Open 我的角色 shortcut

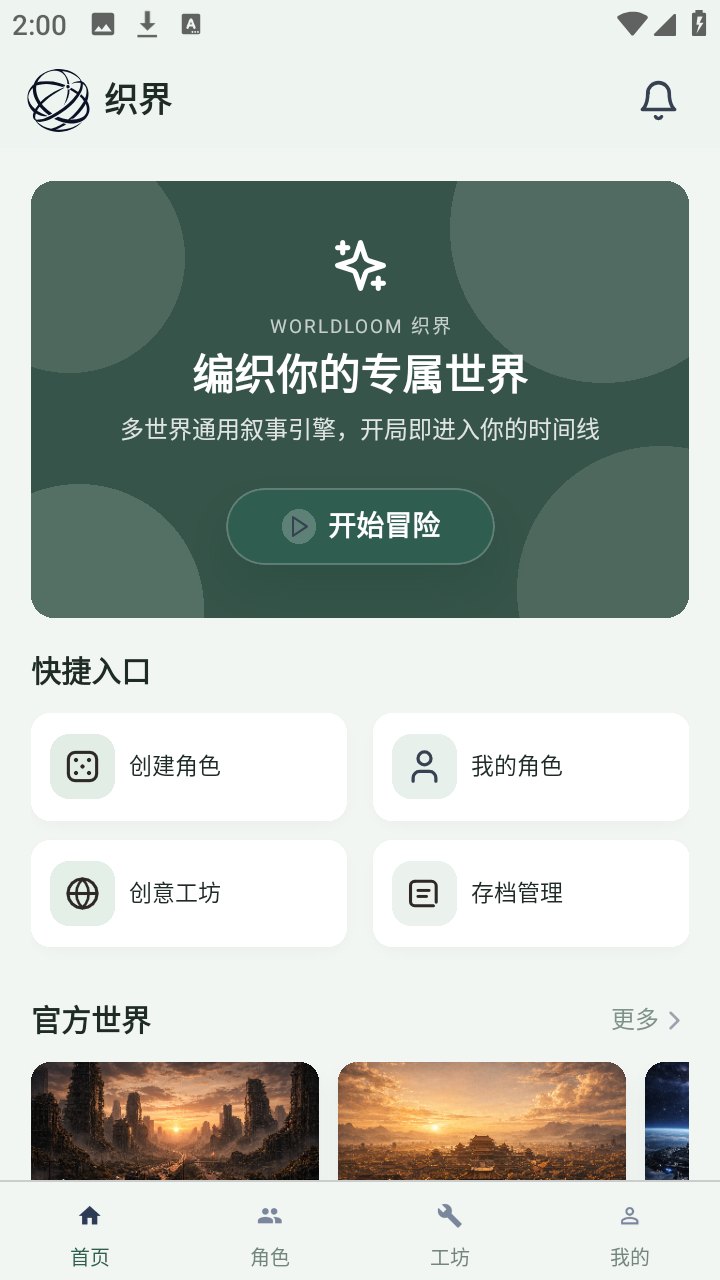pyautogui.click(x=531, y=767)
